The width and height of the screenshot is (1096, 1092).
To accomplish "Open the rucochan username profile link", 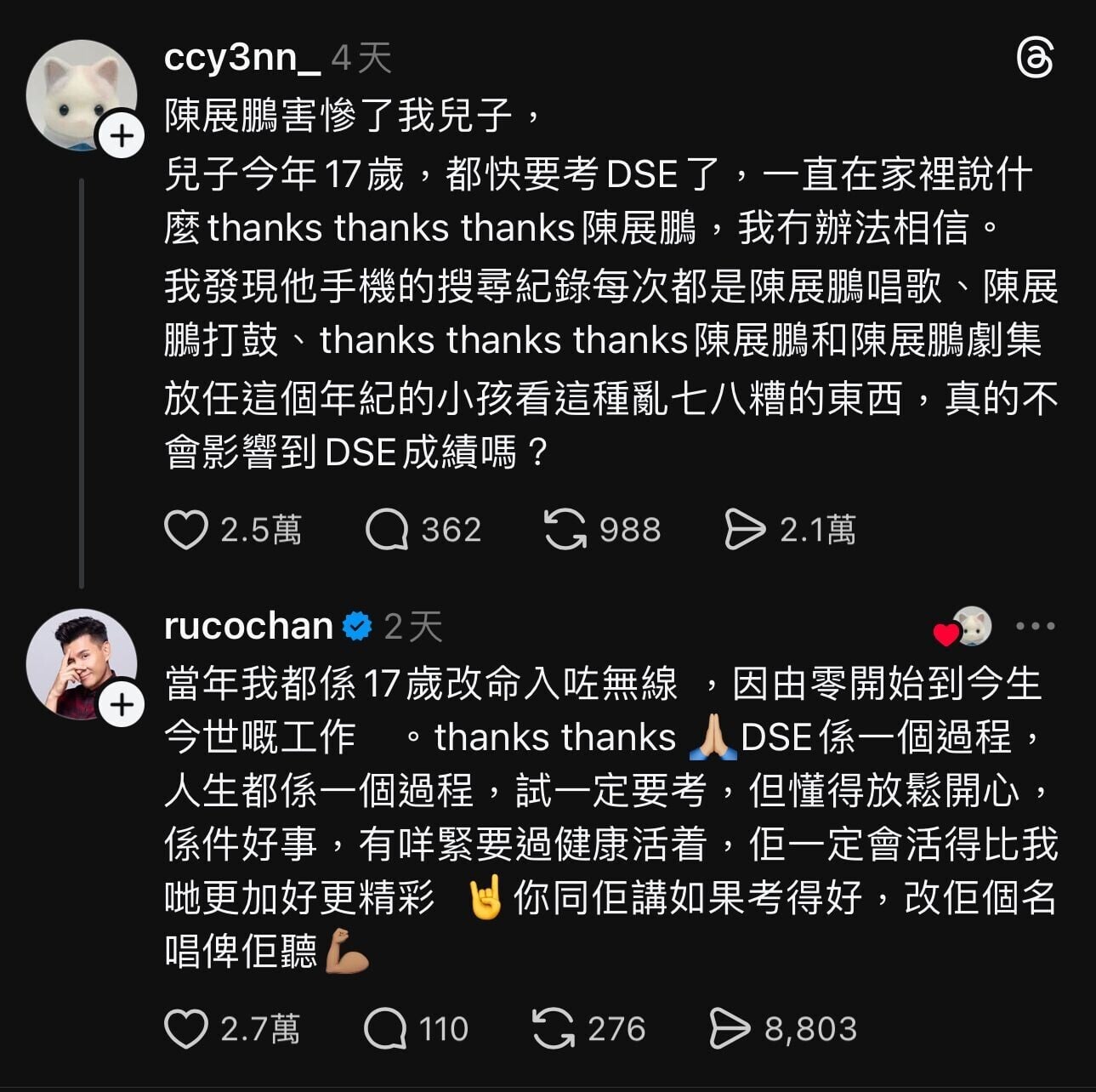I will click(x=248, y=627).
